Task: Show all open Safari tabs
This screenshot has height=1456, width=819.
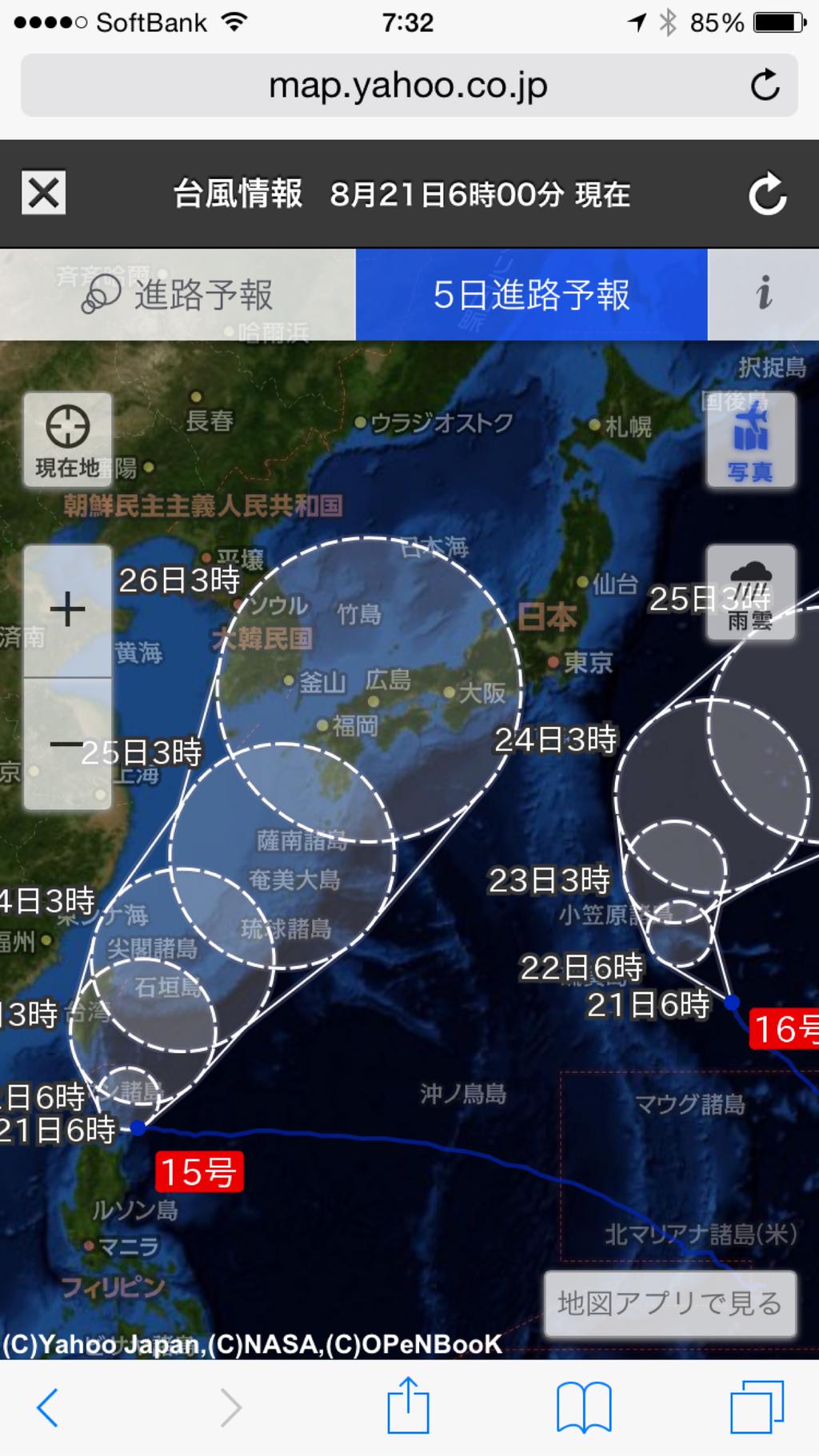Action: pyautogui.click(x=756, y=1407)
